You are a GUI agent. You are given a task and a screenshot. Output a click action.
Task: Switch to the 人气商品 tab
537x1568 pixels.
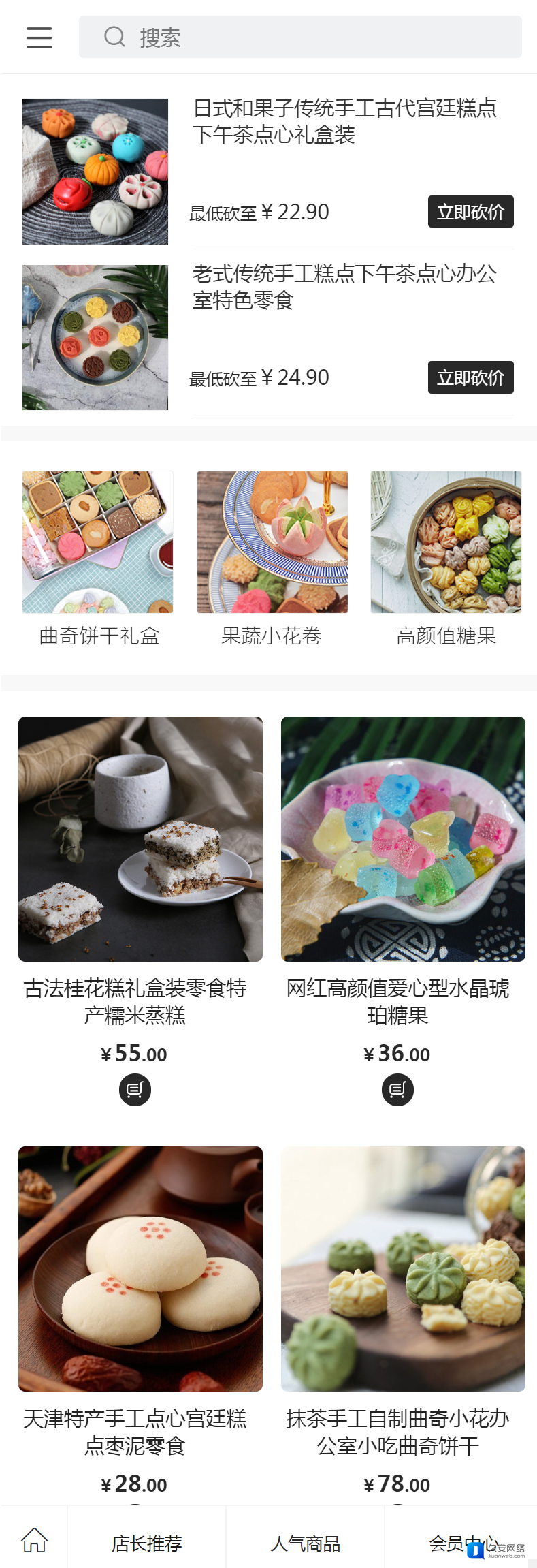[305, 1543]
